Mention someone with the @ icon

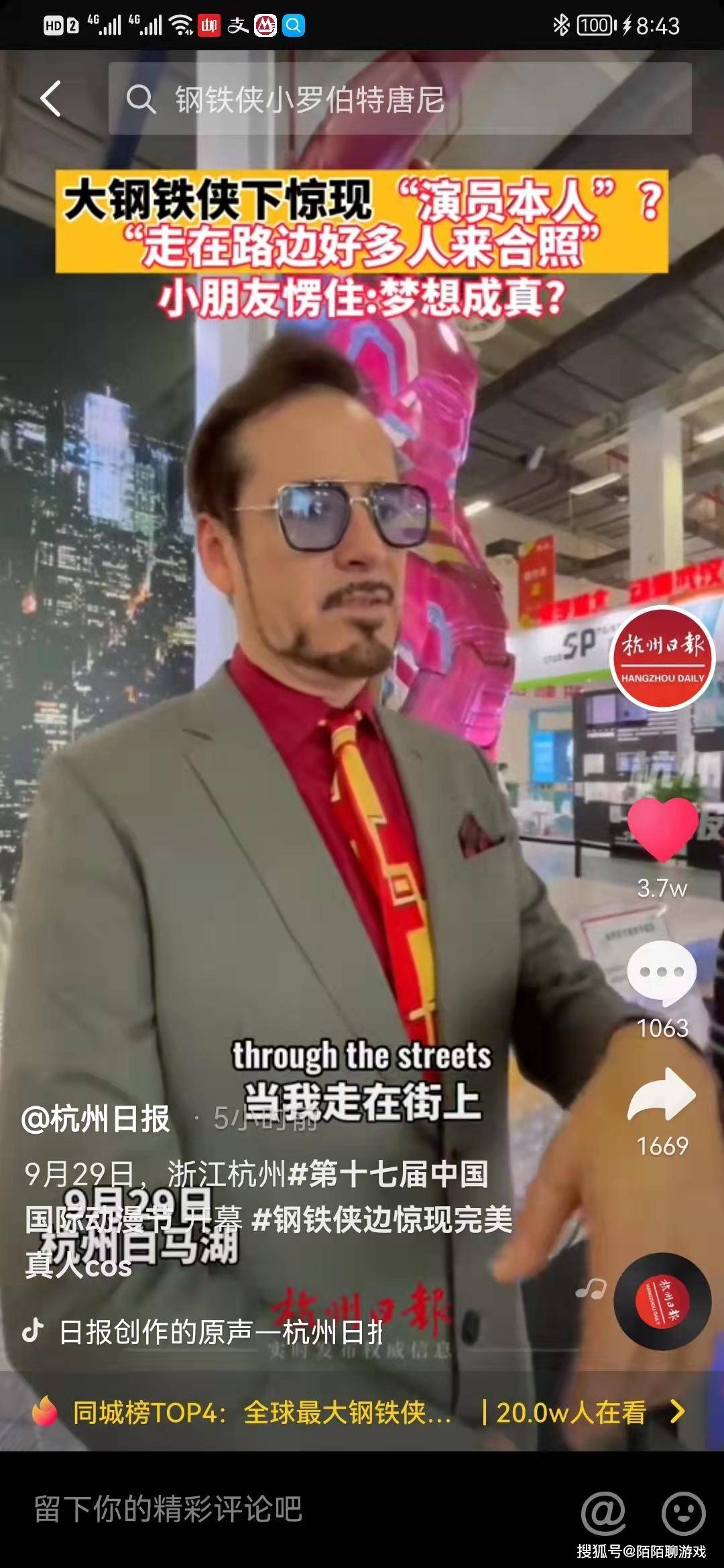pyautogui.click(x=603, y=1512)
